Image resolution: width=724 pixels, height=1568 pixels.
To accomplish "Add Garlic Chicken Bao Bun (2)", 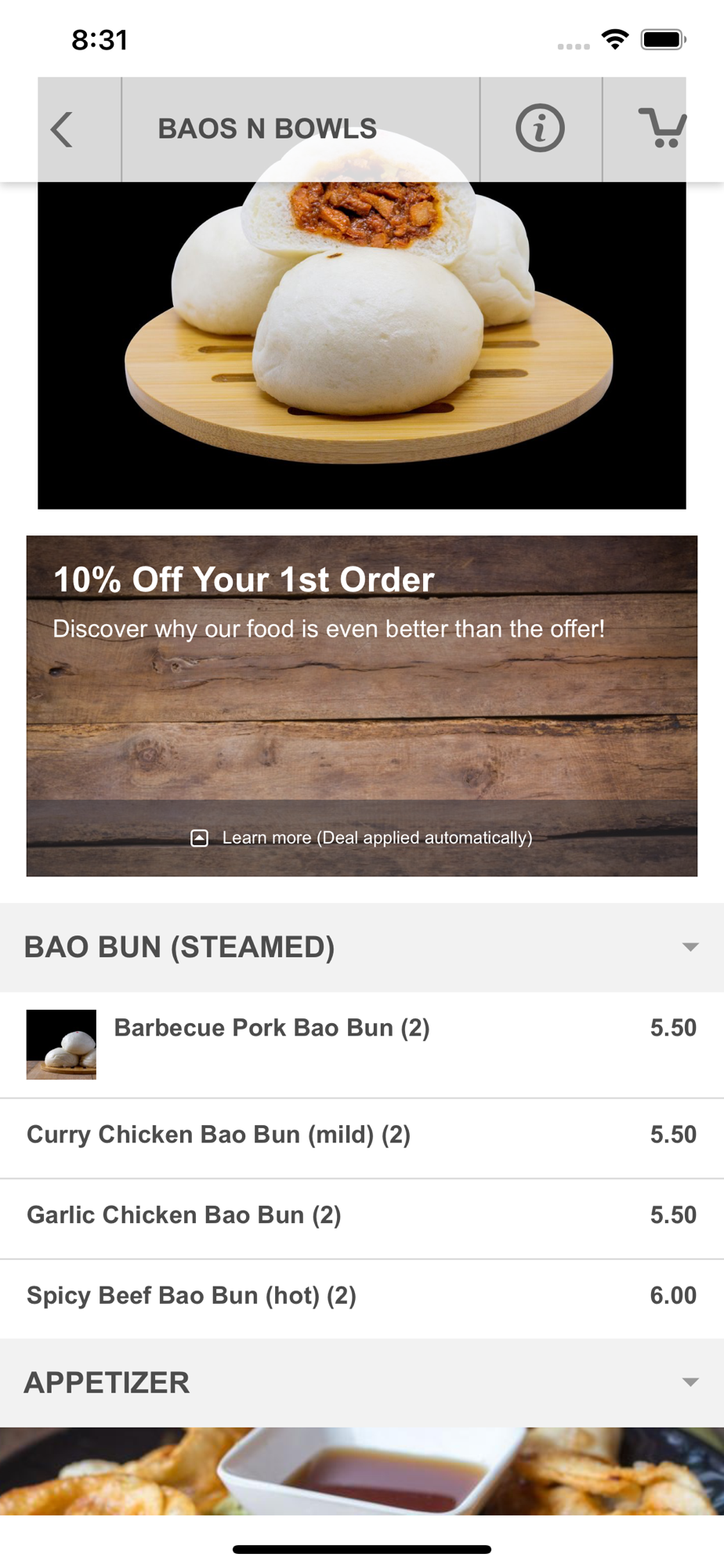I will point(184,1215).
